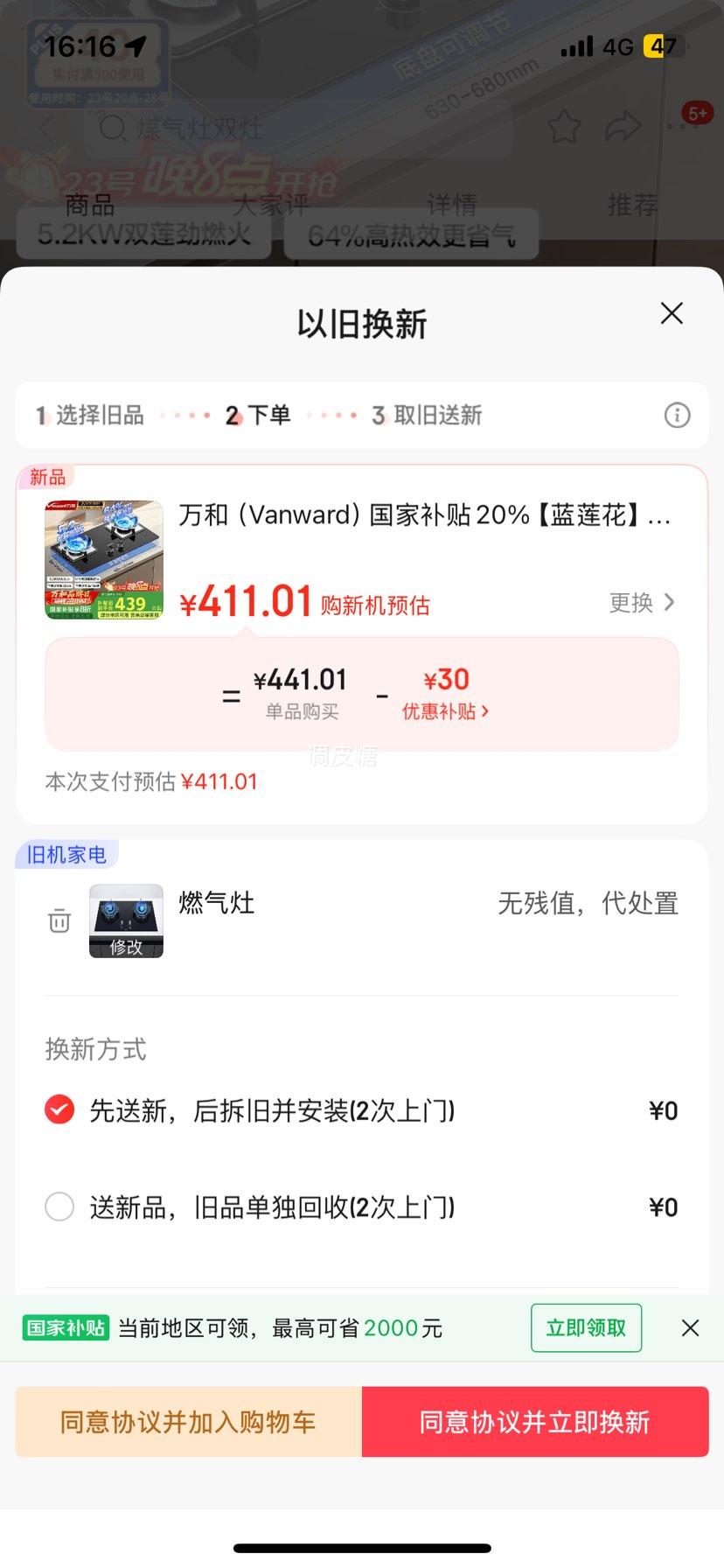
Task: Open the Vanward new product thumbnail
Action: (x=104, y=560)
